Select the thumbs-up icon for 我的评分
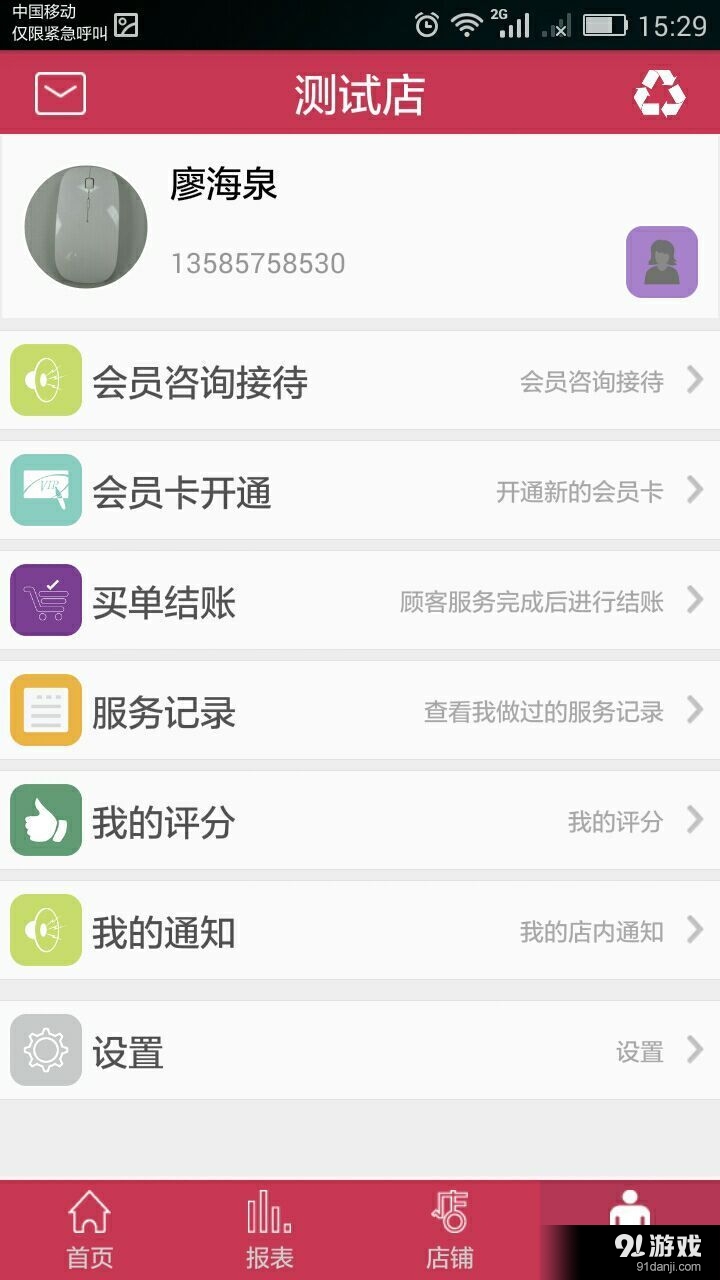 [x=44, y=820]
